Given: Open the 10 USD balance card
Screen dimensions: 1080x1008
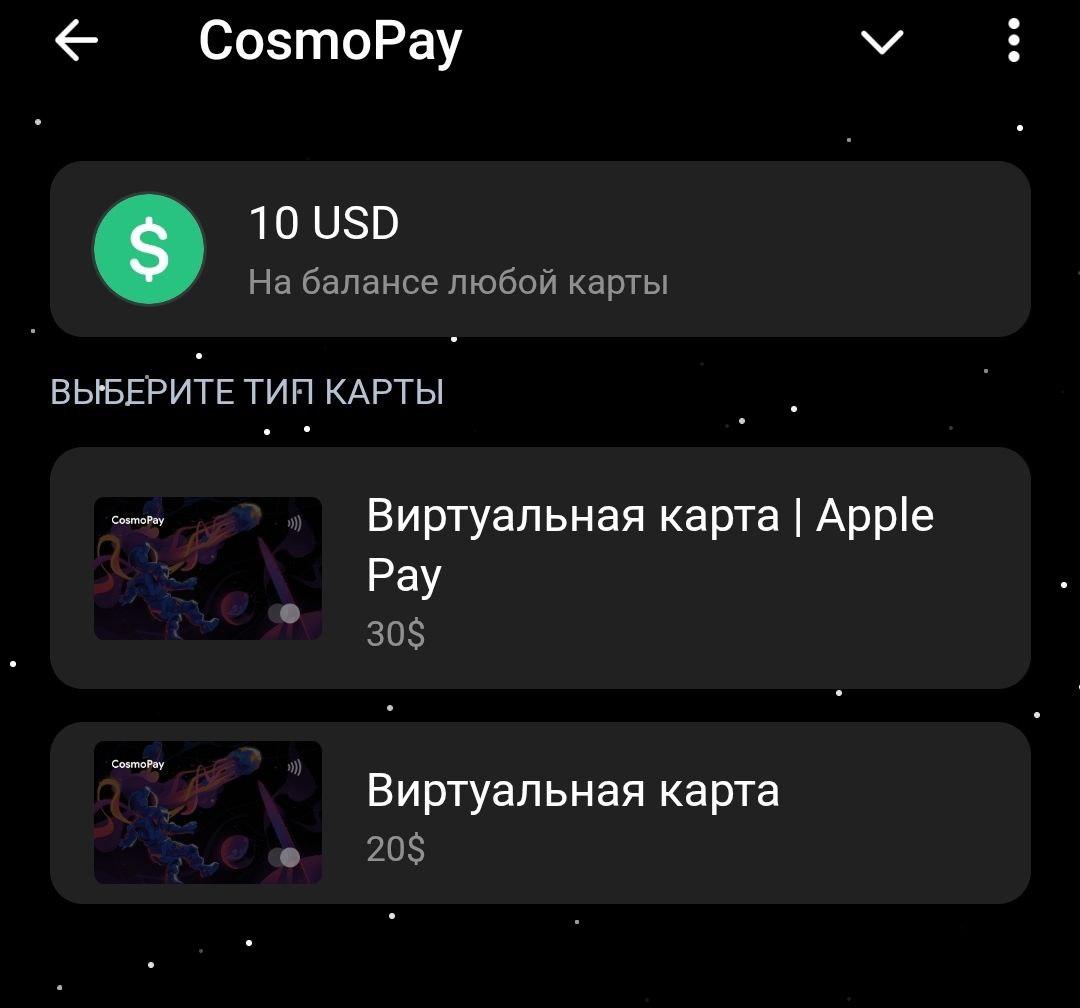Looking at the screenshot, I should click(540, 249).
